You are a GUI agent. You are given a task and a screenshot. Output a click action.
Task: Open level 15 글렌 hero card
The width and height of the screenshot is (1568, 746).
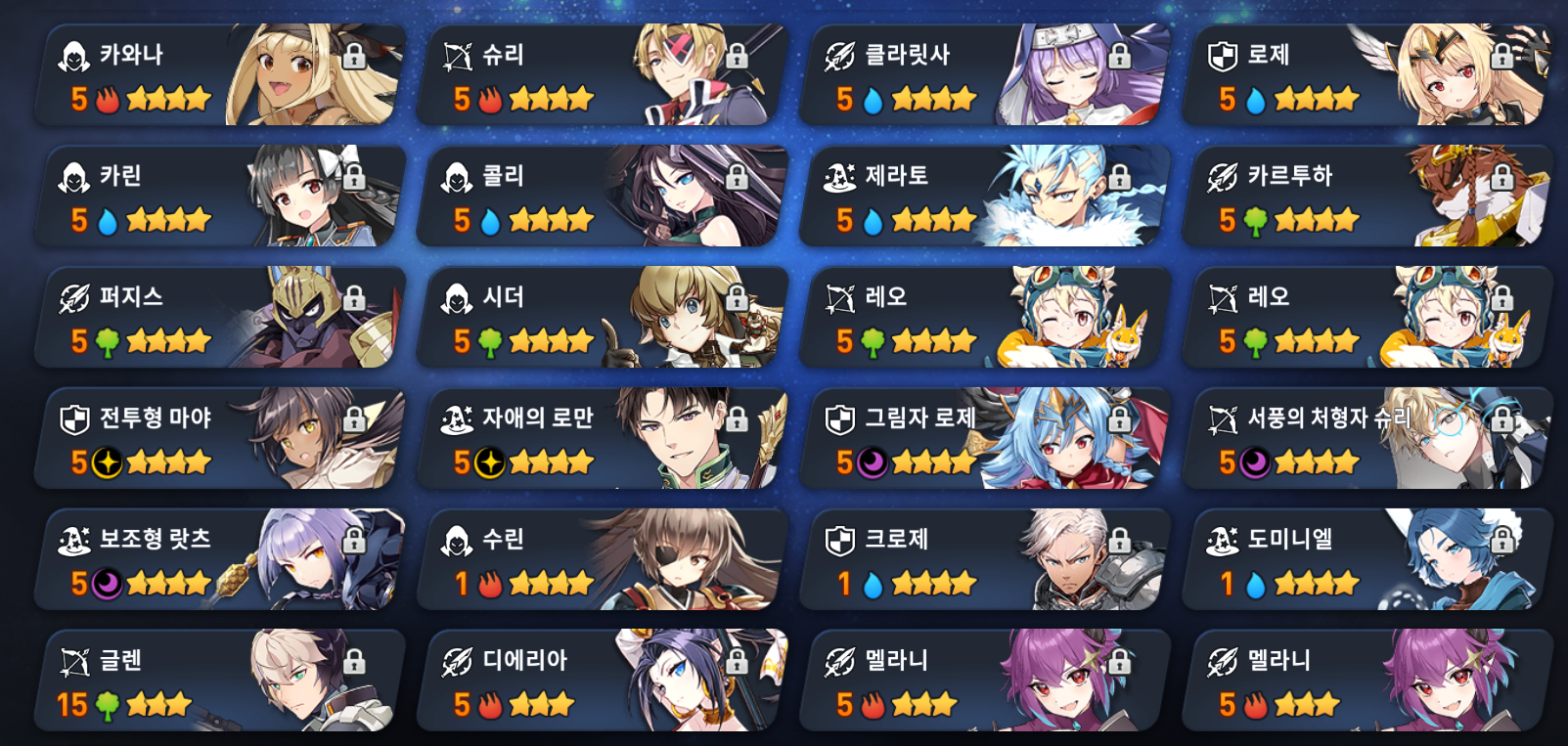click(220, 681)
